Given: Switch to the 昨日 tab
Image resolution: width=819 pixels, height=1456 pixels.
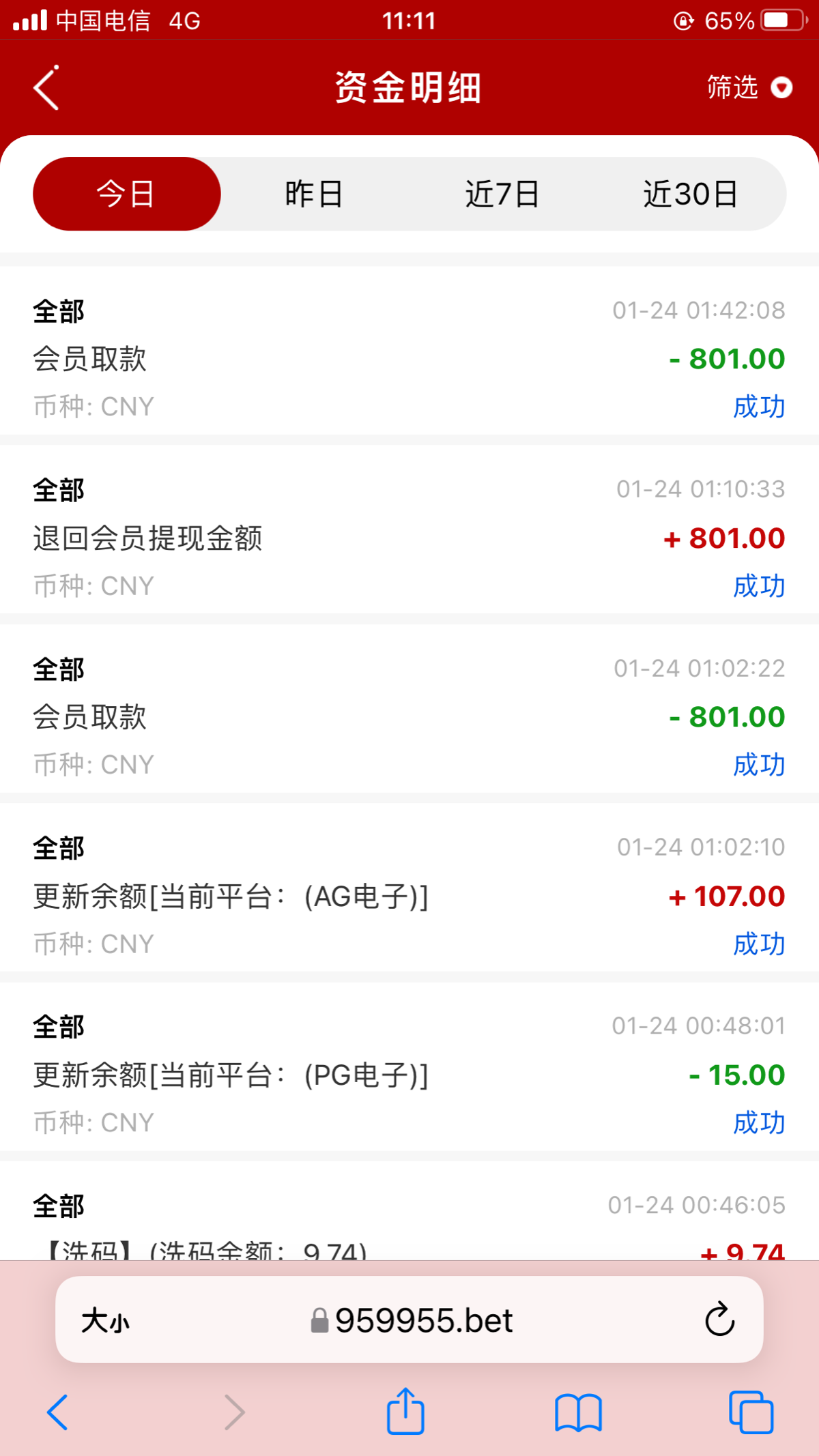Looking at the screenshot, I should click(x=314, y=194).
